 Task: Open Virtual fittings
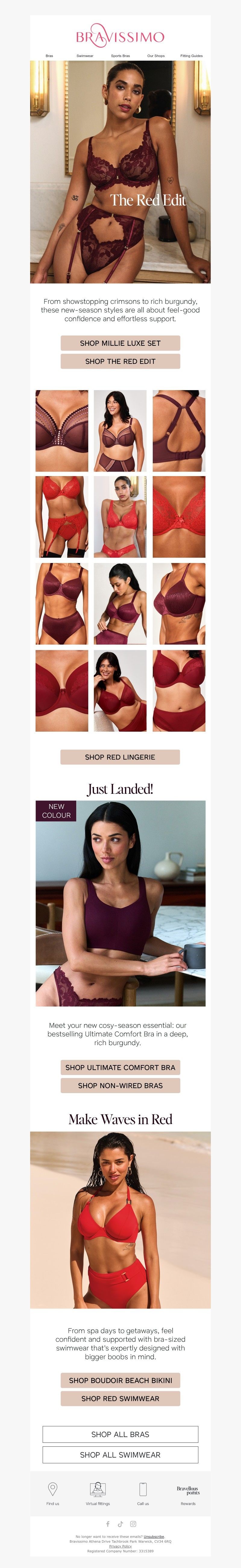click(98, 1490)
